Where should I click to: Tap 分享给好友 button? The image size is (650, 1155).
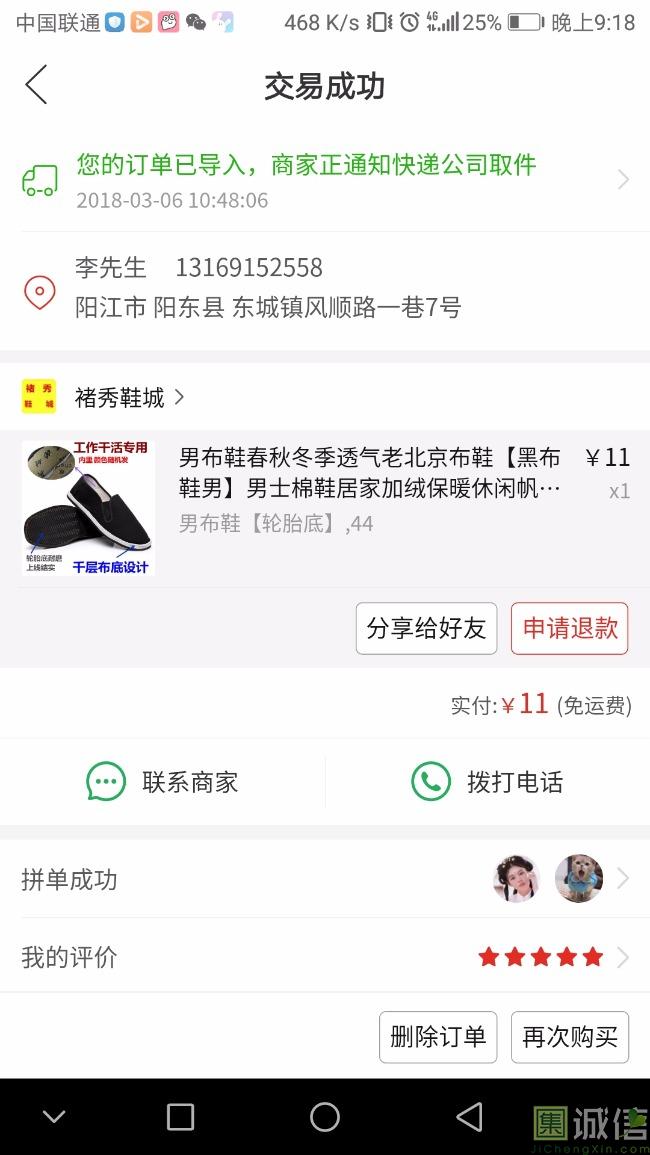click(x=426, y=628)
